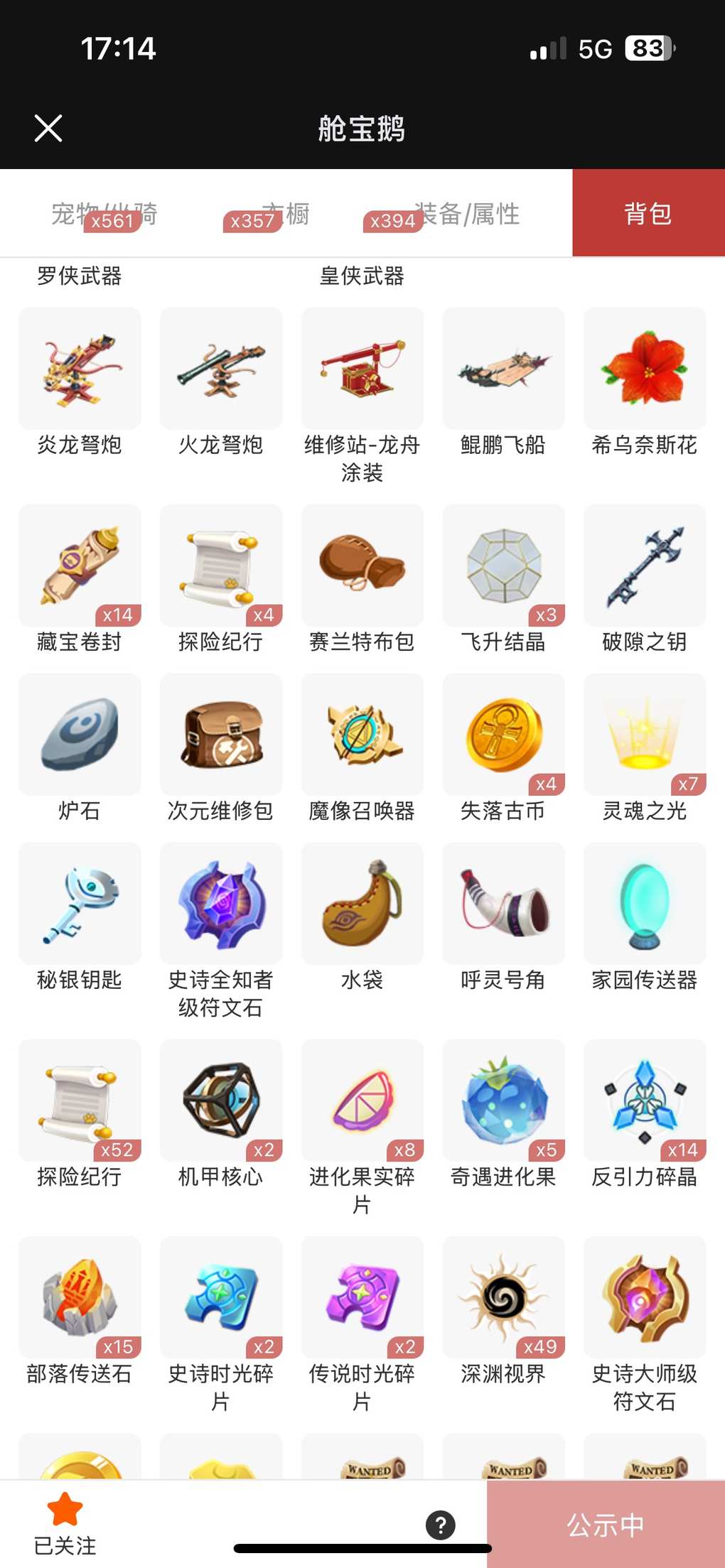
Task: Switch to the 宠物/坐骑 tab
Action: [x=104, y=214]
